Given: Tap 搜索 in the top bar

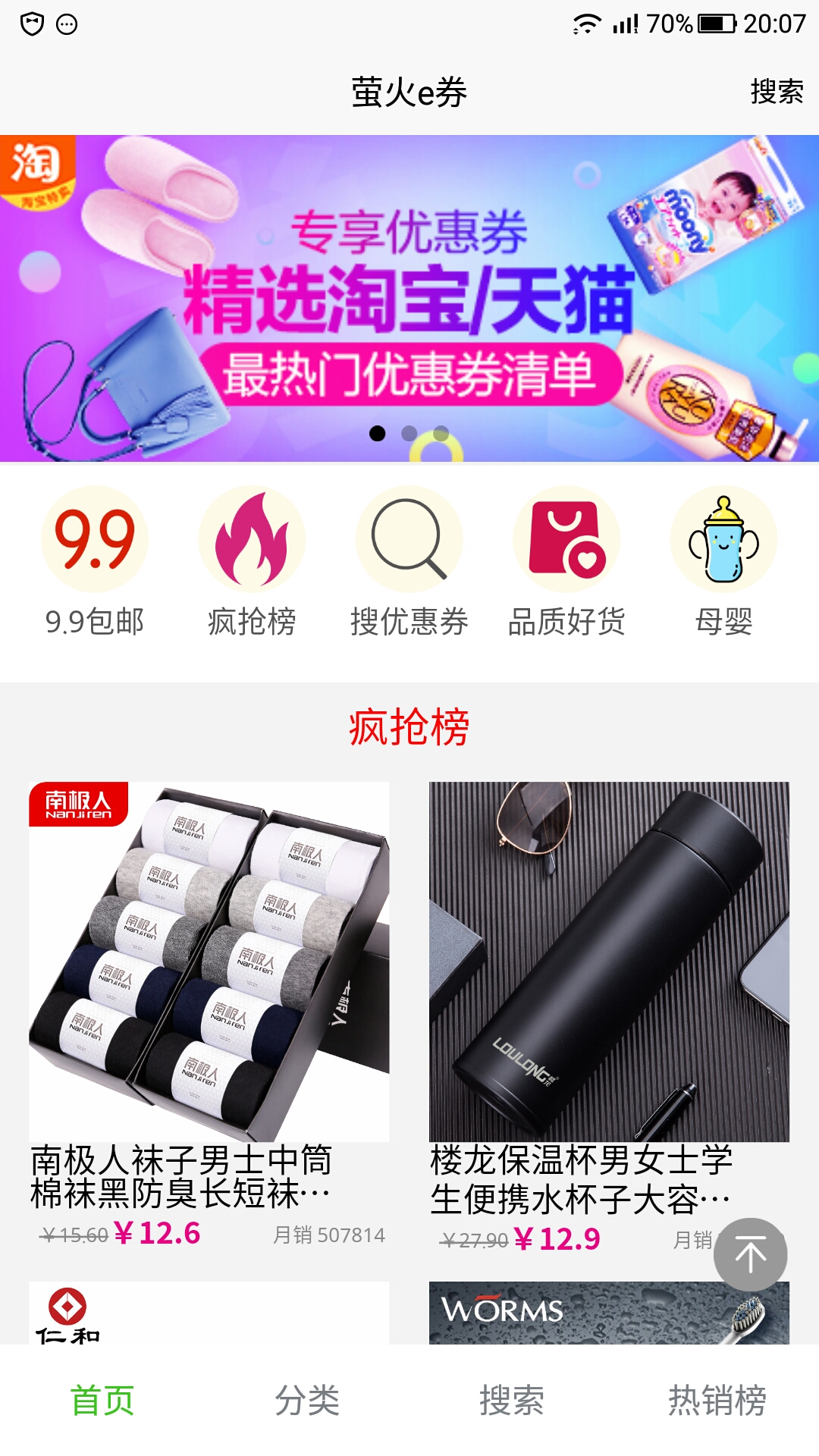Looking at the screenshot, I should [776, 92].
